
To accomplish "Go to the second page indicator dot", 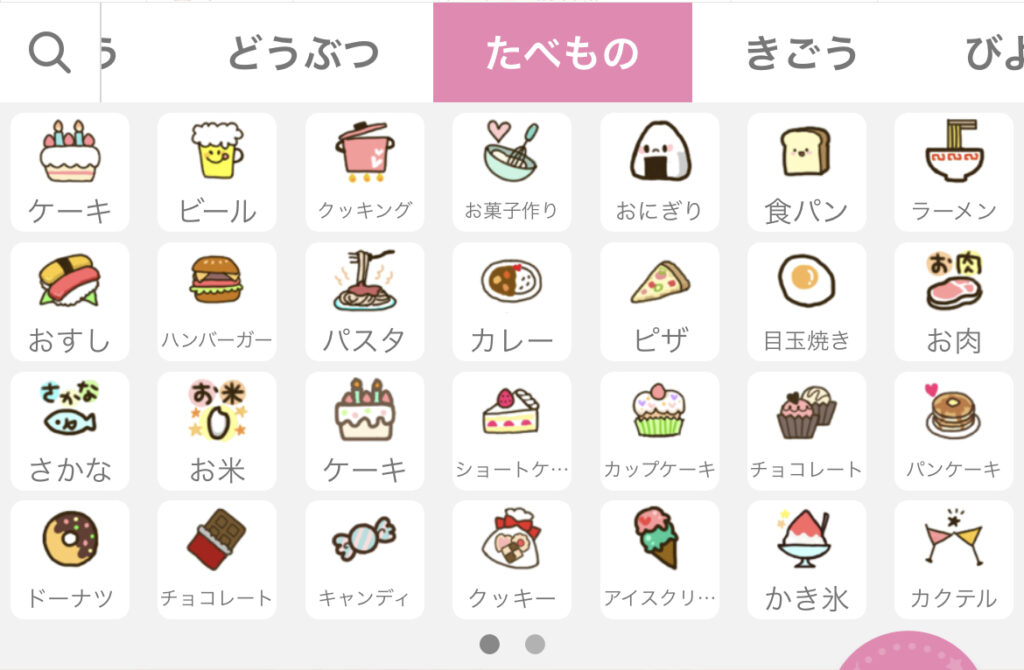I will pyautogui.click(x=535, y=644).
